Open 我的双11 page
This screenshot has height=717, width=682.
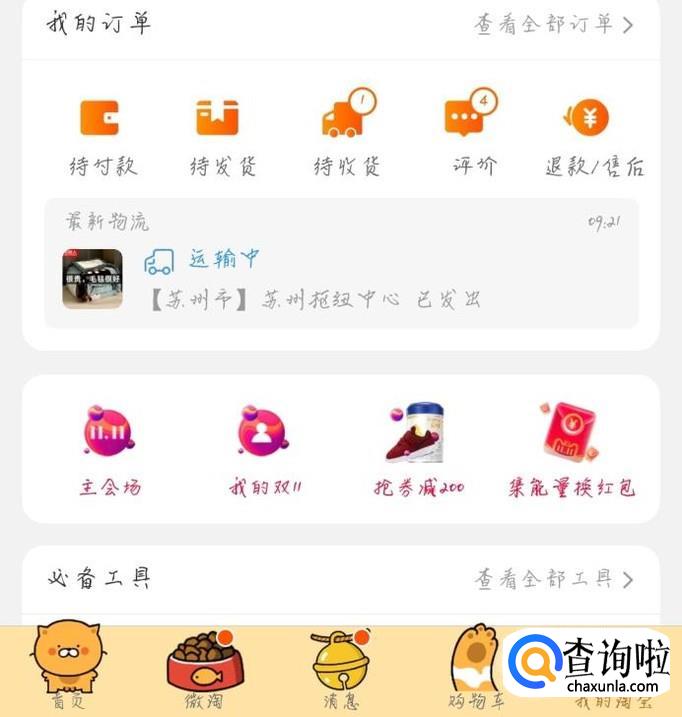(x=264, y=450)
